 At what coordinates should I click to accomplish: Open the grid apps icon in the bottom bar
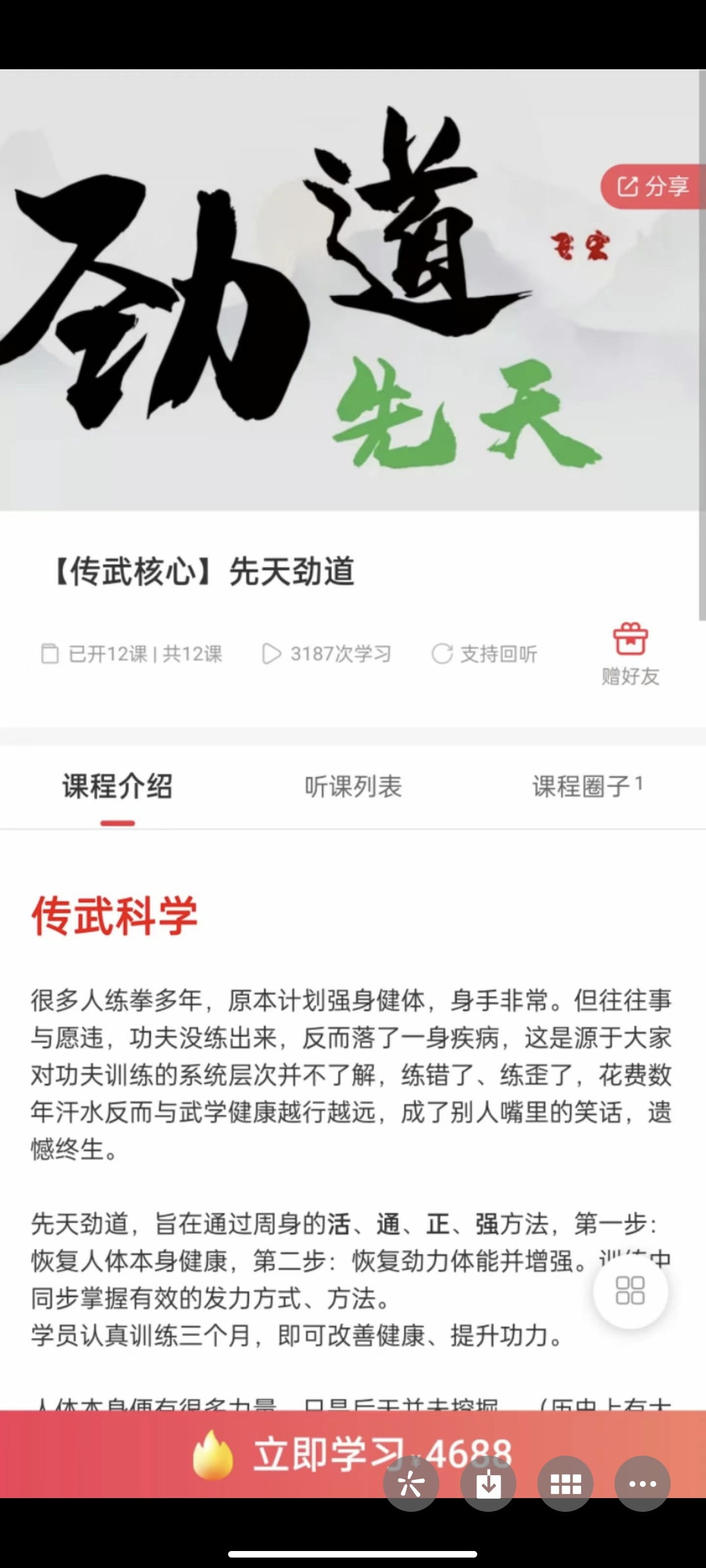click(x=564, y=1483)
